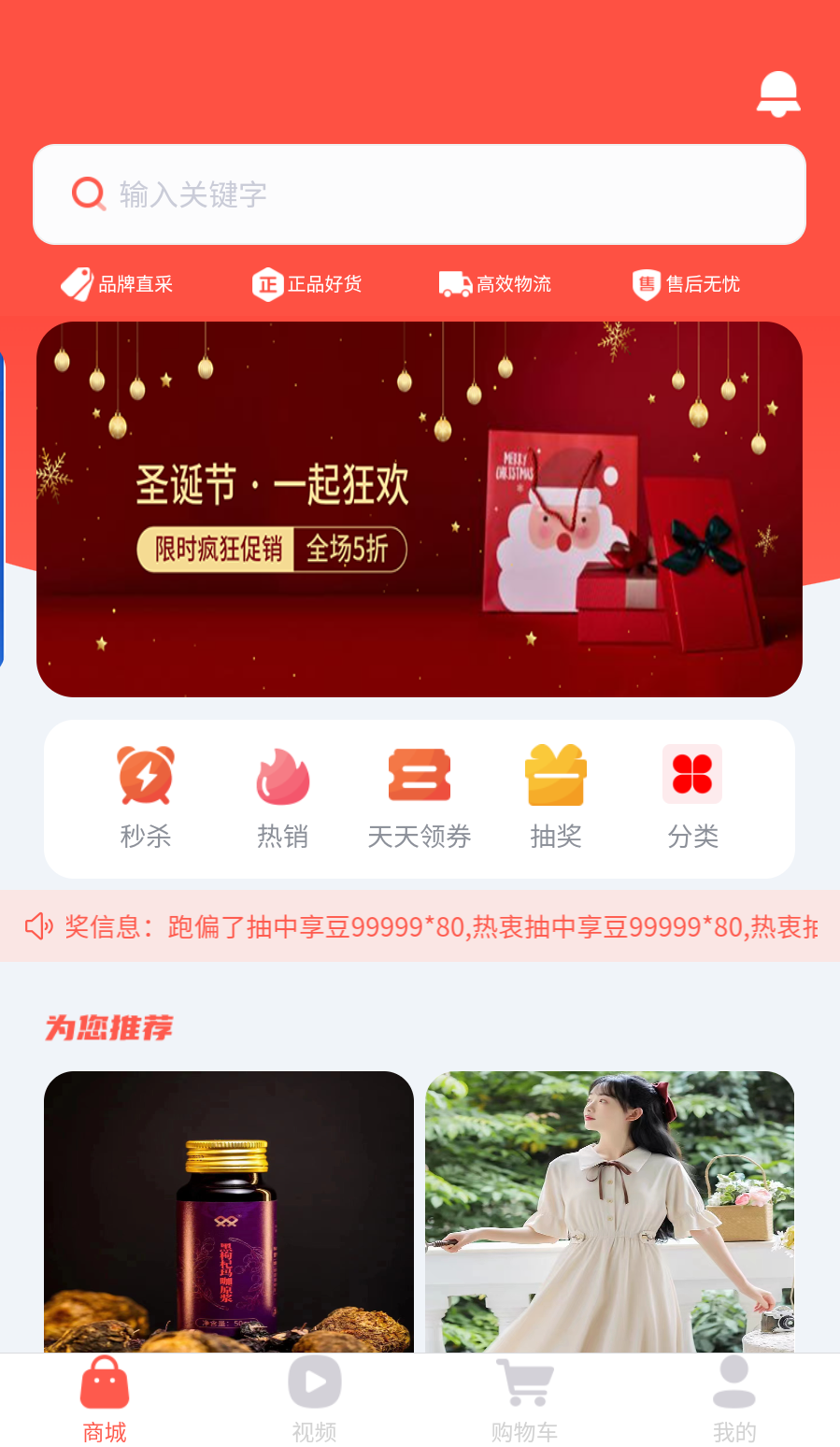The height and width of the screenshot is (1447, 840).
Task: Click the search magnifier icon
Action: point(88,193)
